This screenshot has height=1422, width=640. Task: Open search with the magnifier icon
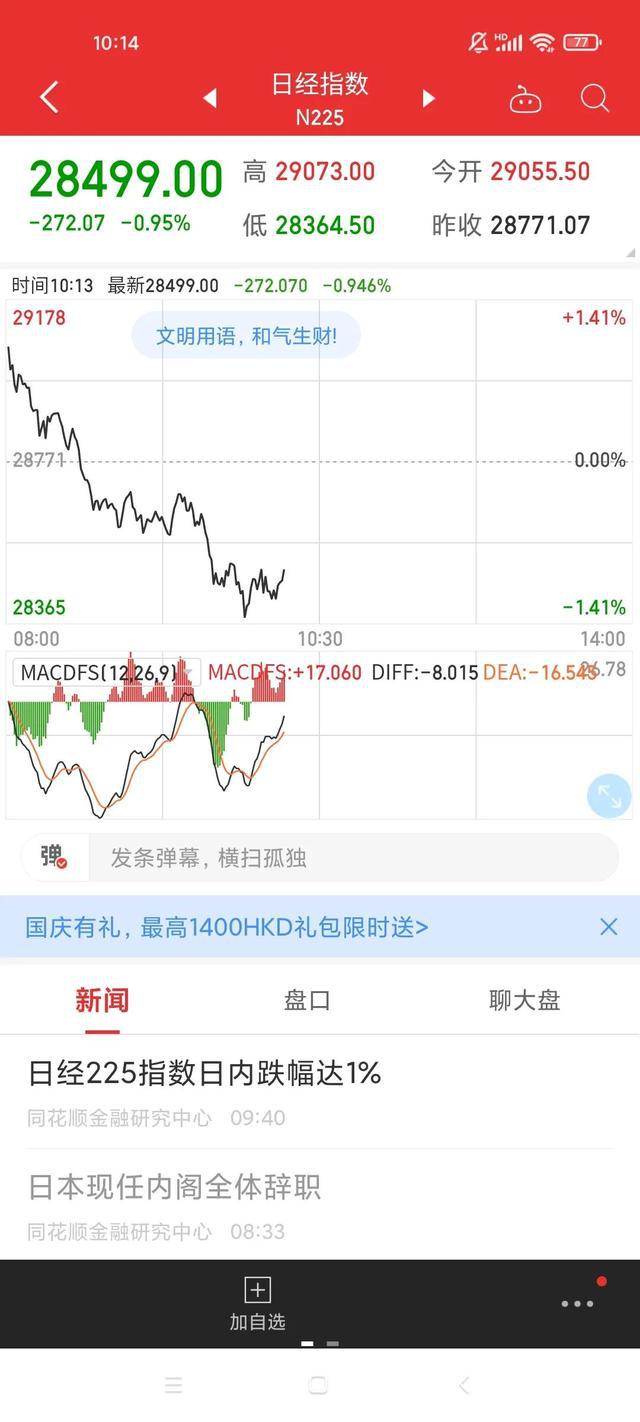click(x=594, y=98)
